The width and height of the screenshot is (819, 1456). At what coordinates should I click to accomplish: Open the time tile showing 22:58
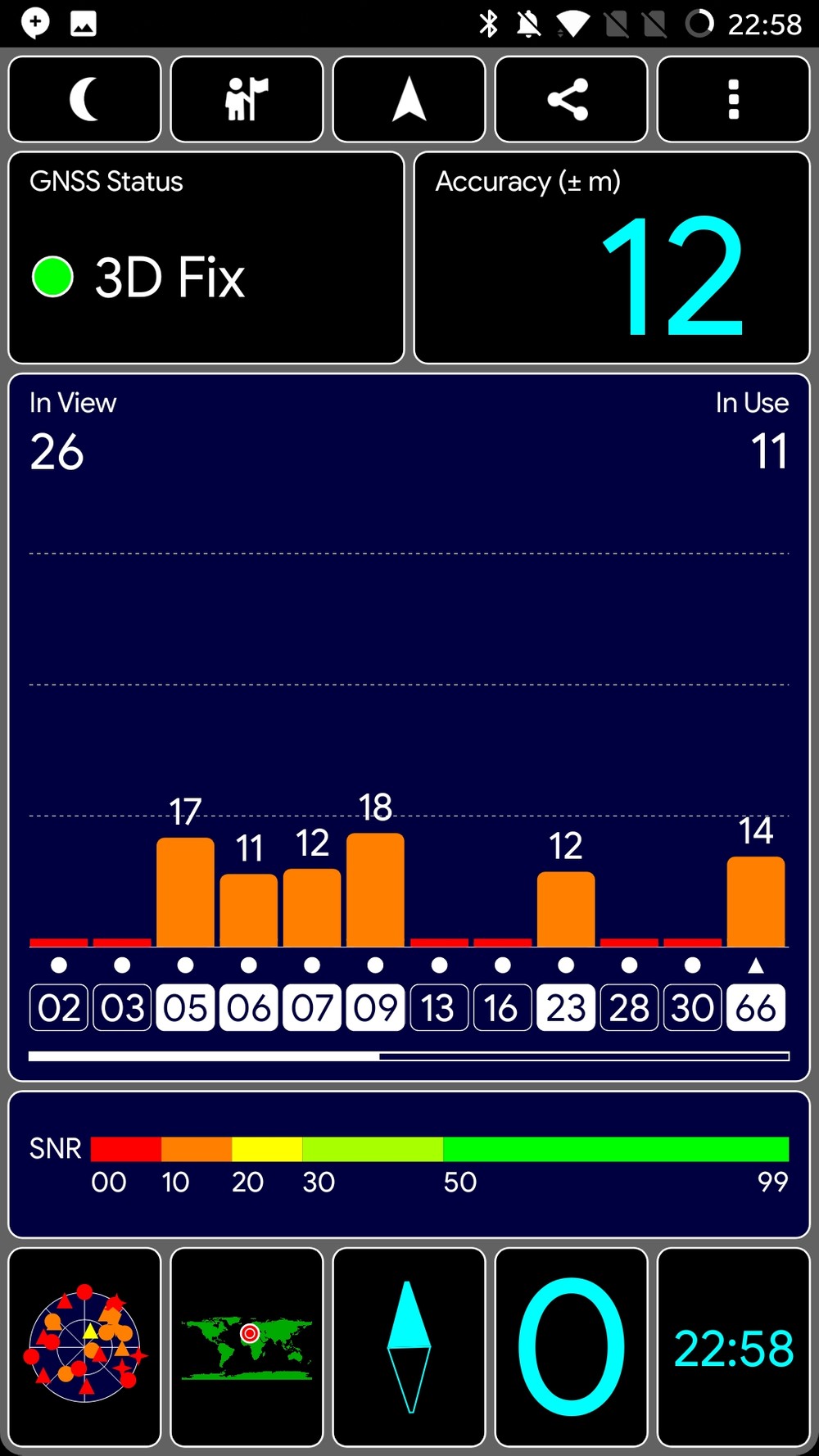733,1347
